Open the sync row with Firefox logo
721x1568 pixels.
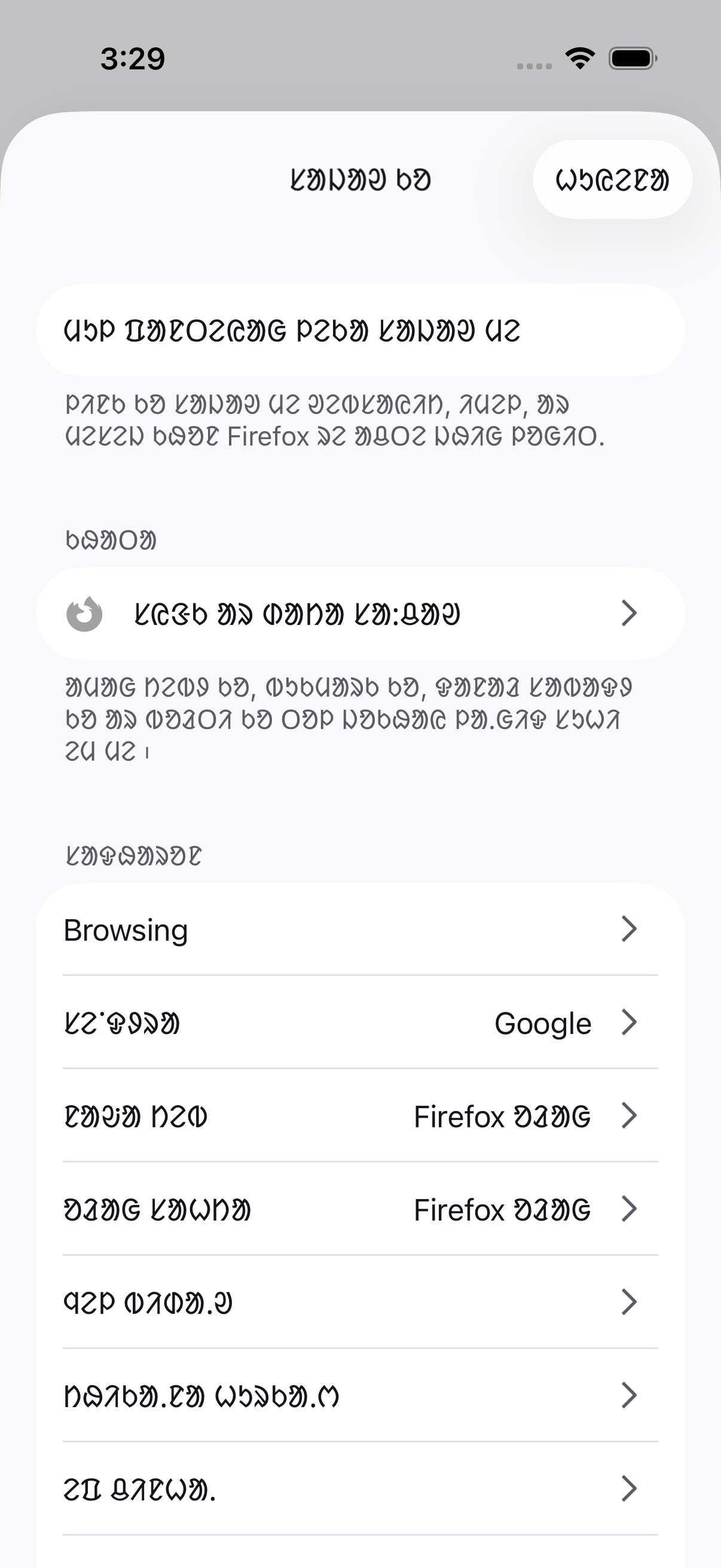click(360, 614)
